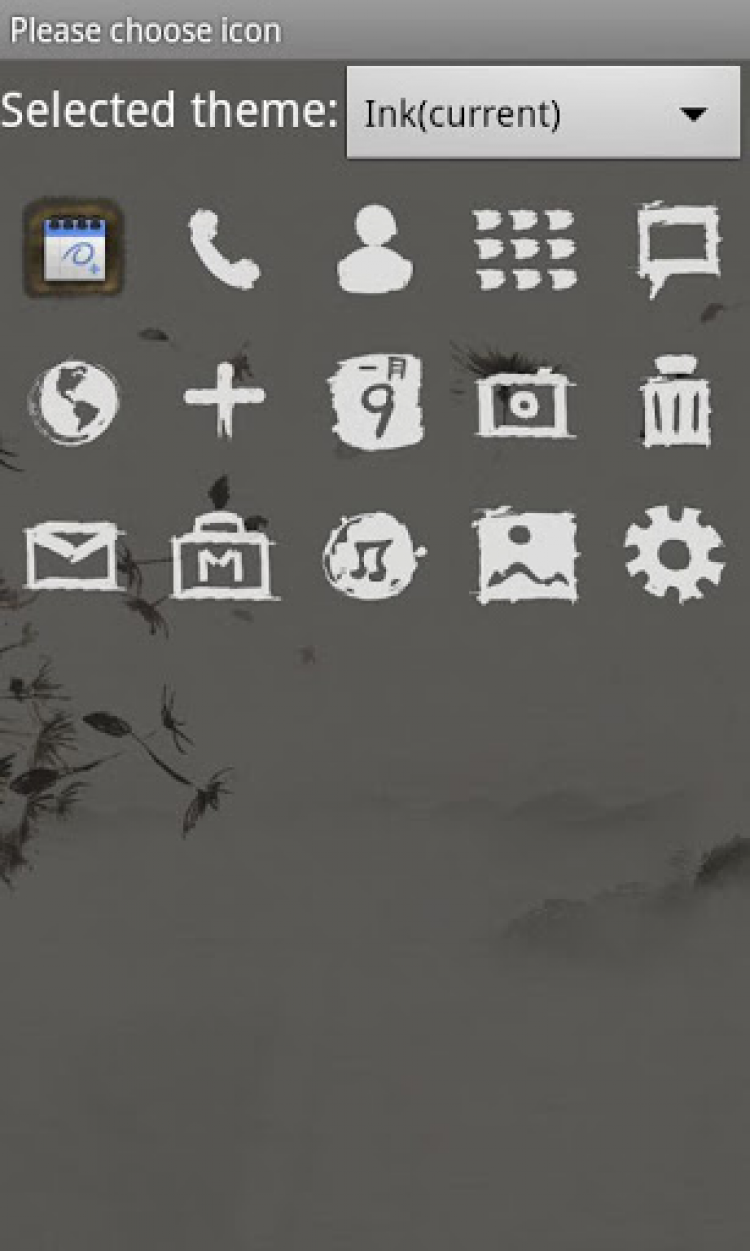This screenshot has width=750, height=1251.
Task: Choose the trash can icon
Action: [x=677, y=402]
